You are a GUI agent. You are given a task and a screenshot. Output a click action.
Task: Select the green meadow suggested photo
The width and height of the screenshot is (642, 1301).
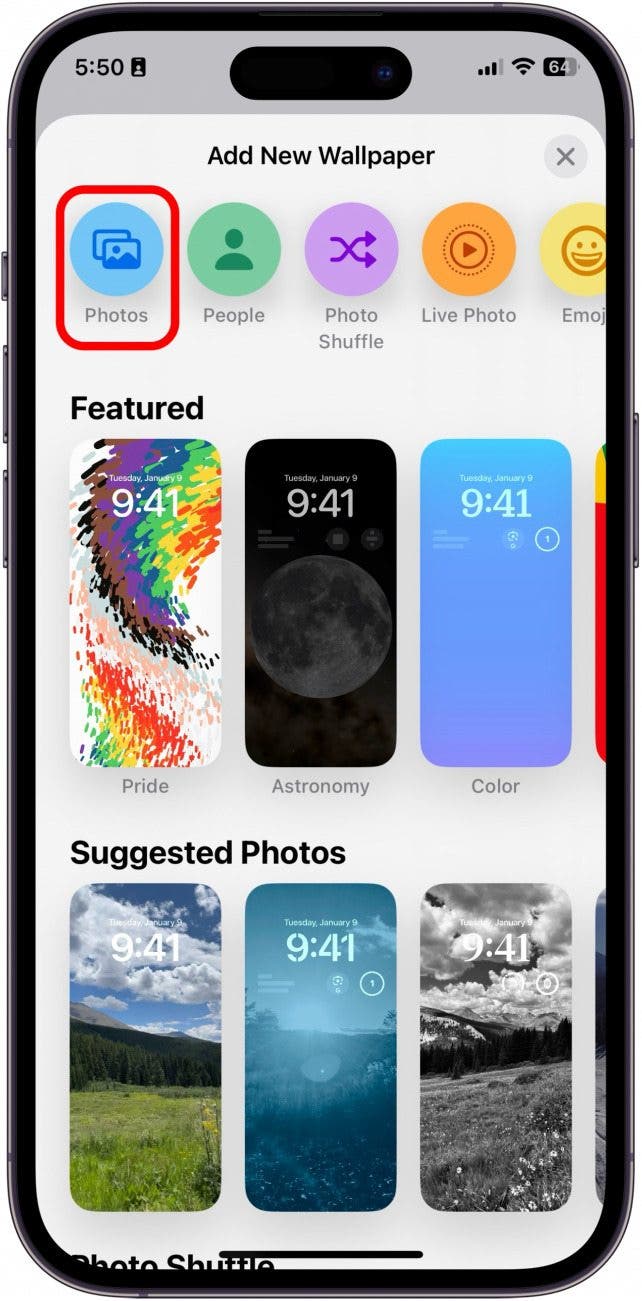coord(145,1046)
